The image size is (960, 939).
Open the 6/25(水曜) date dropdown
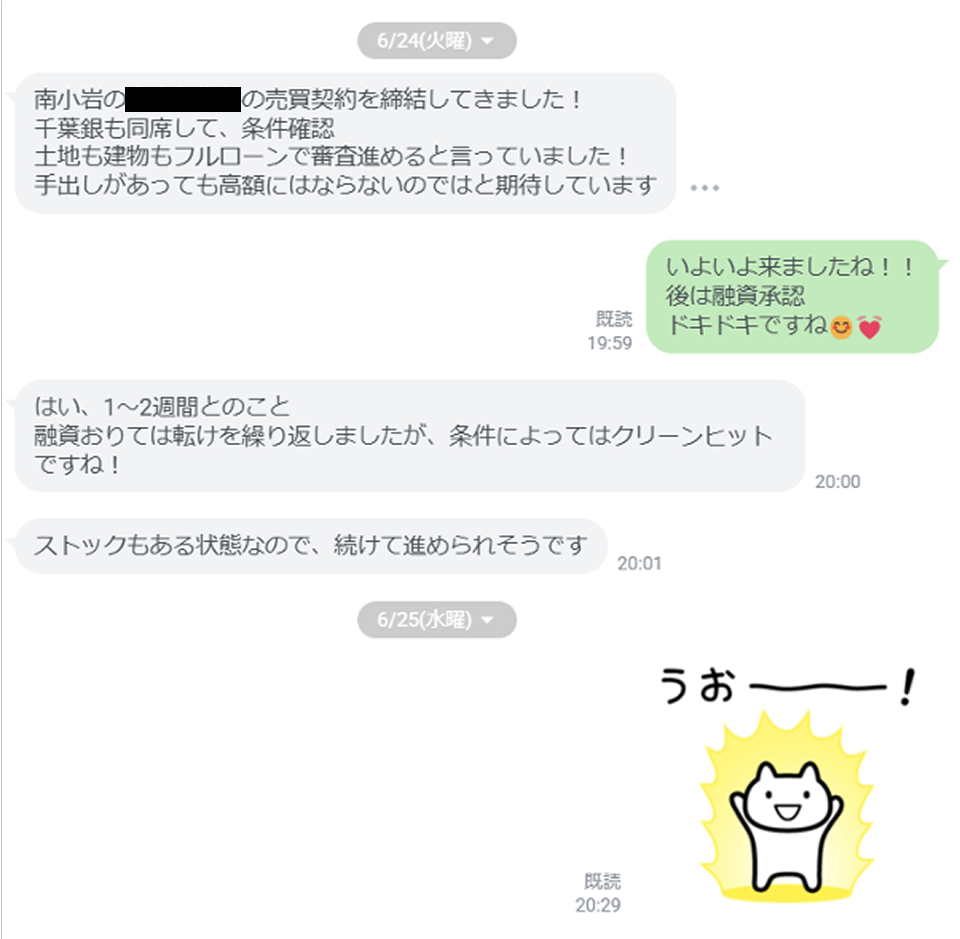click(x=437, y=621)
